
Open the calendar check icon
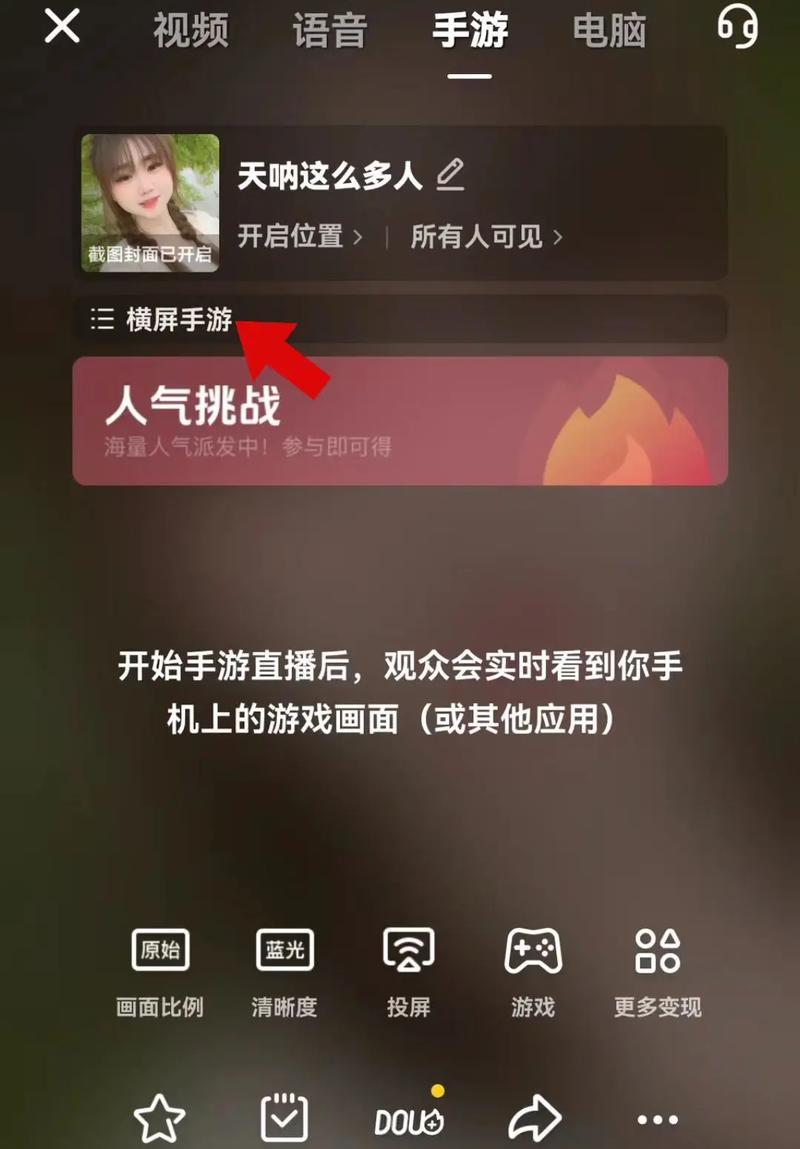tap(284, 1118)
